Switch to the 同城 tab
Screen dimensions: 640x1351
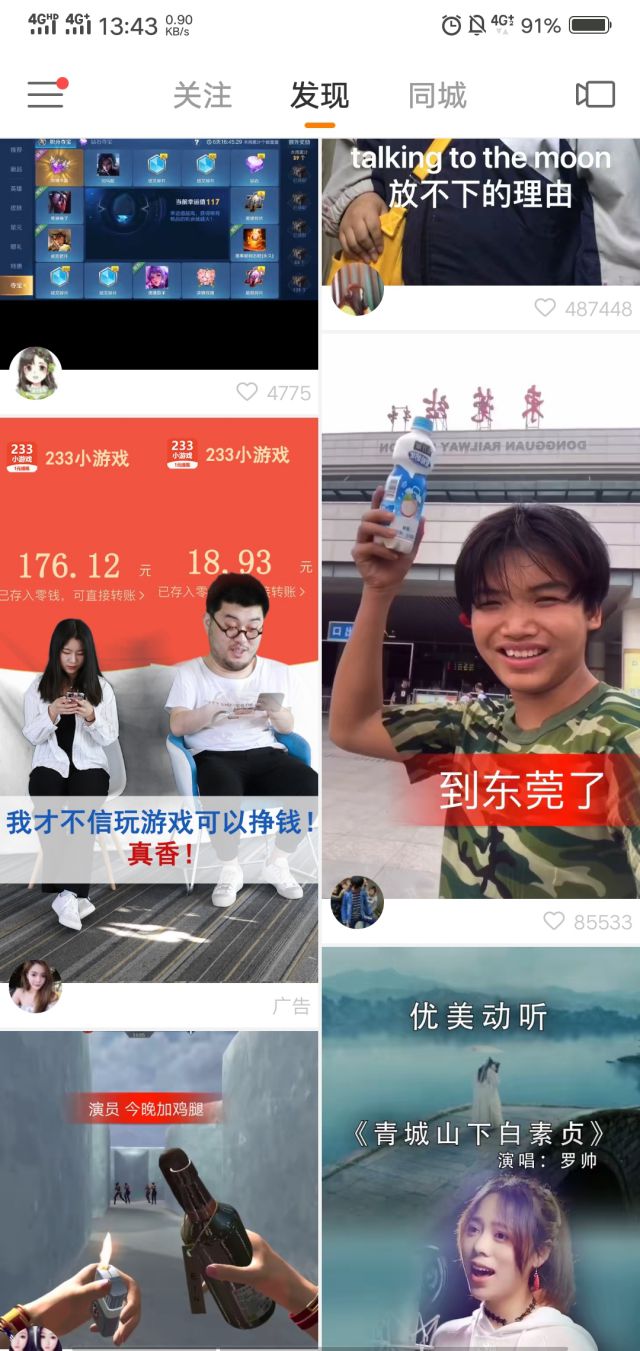click(437, 96)
